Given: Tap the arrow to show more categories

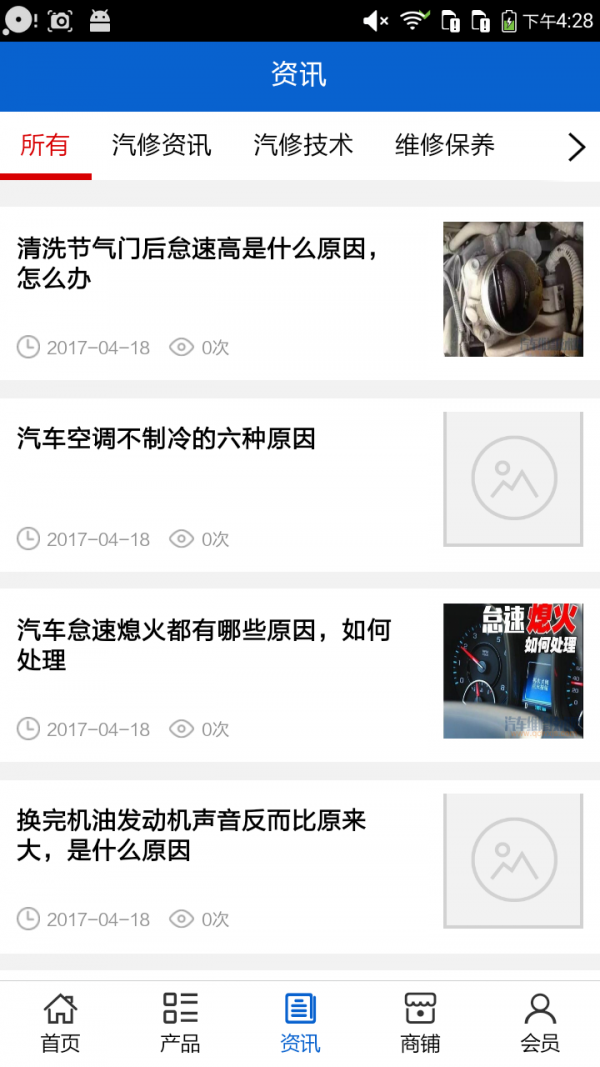Looking at the screenshot, I should pyautogui.click(x=576, y=148).
